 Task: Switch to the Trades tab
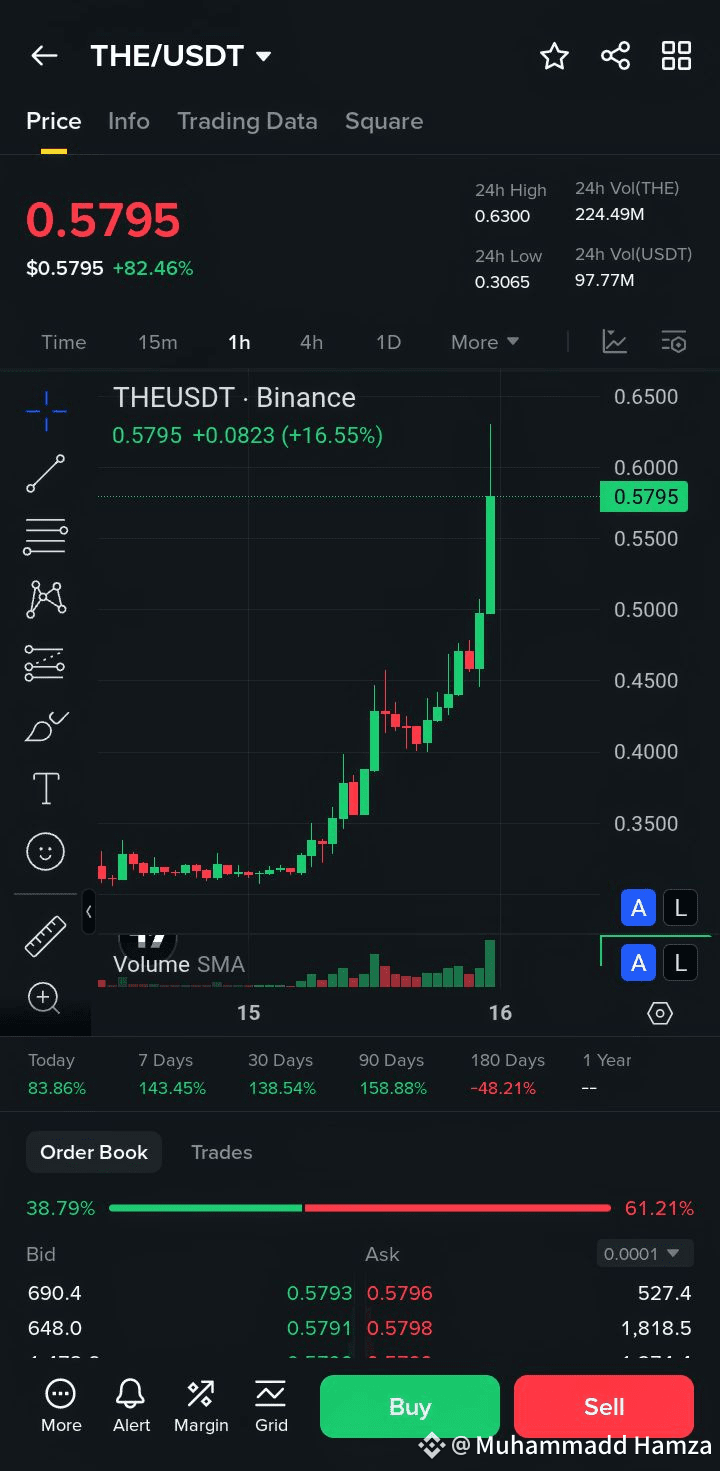point(221,1152)
